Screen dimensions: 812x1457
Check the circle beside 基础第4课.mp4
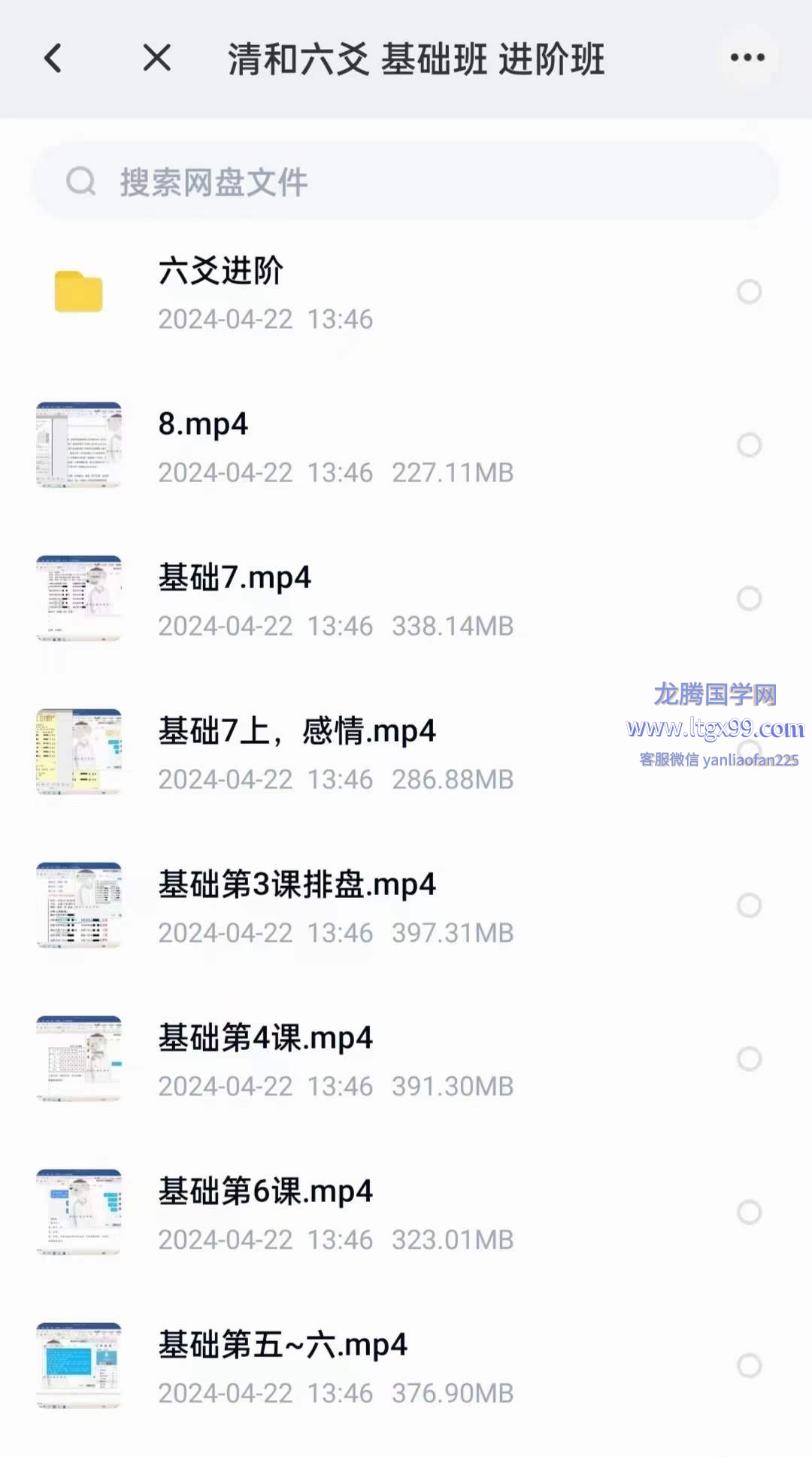coord(749,1059)
